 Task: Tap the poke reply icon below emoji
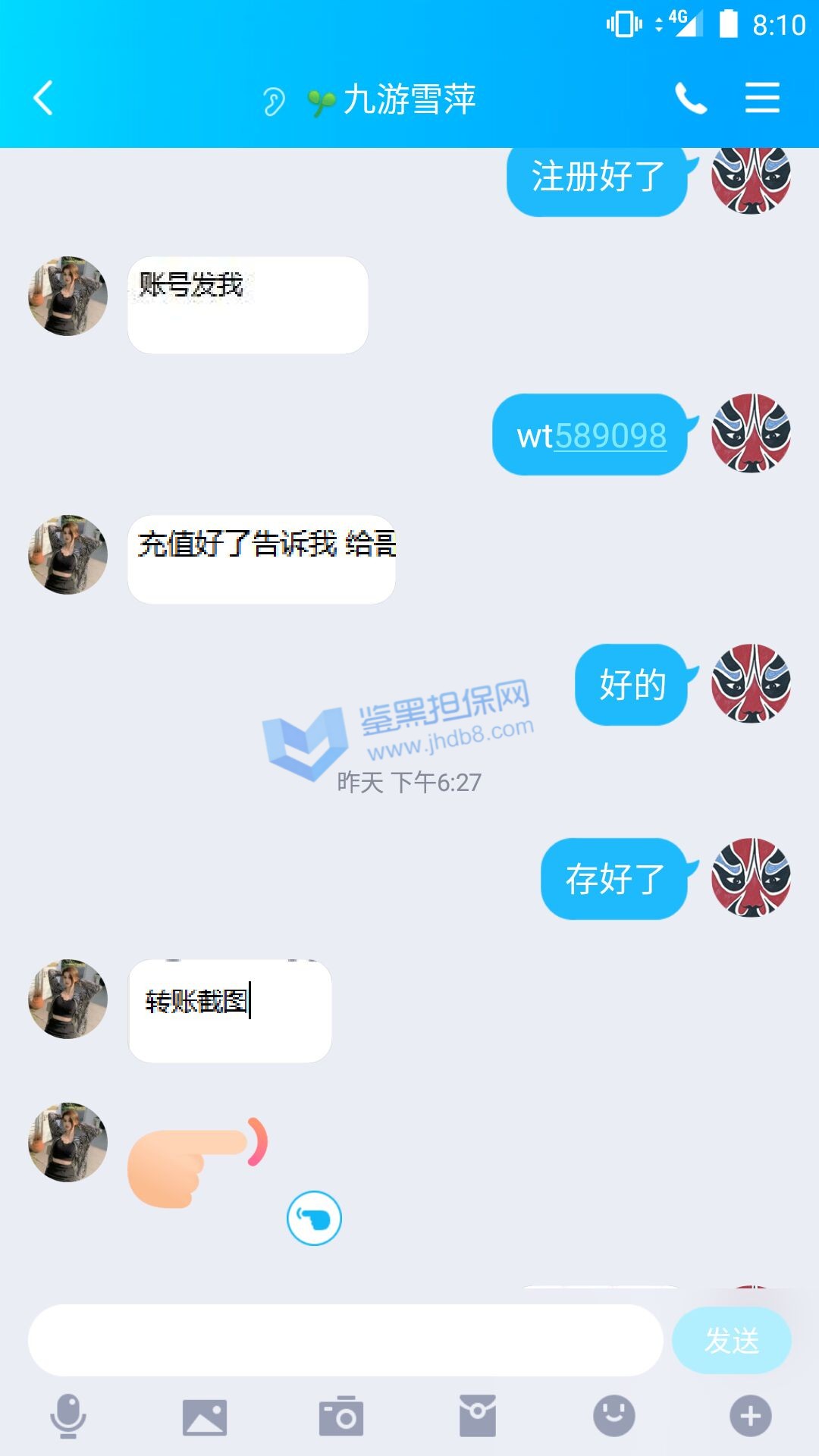pos(314,1218)
